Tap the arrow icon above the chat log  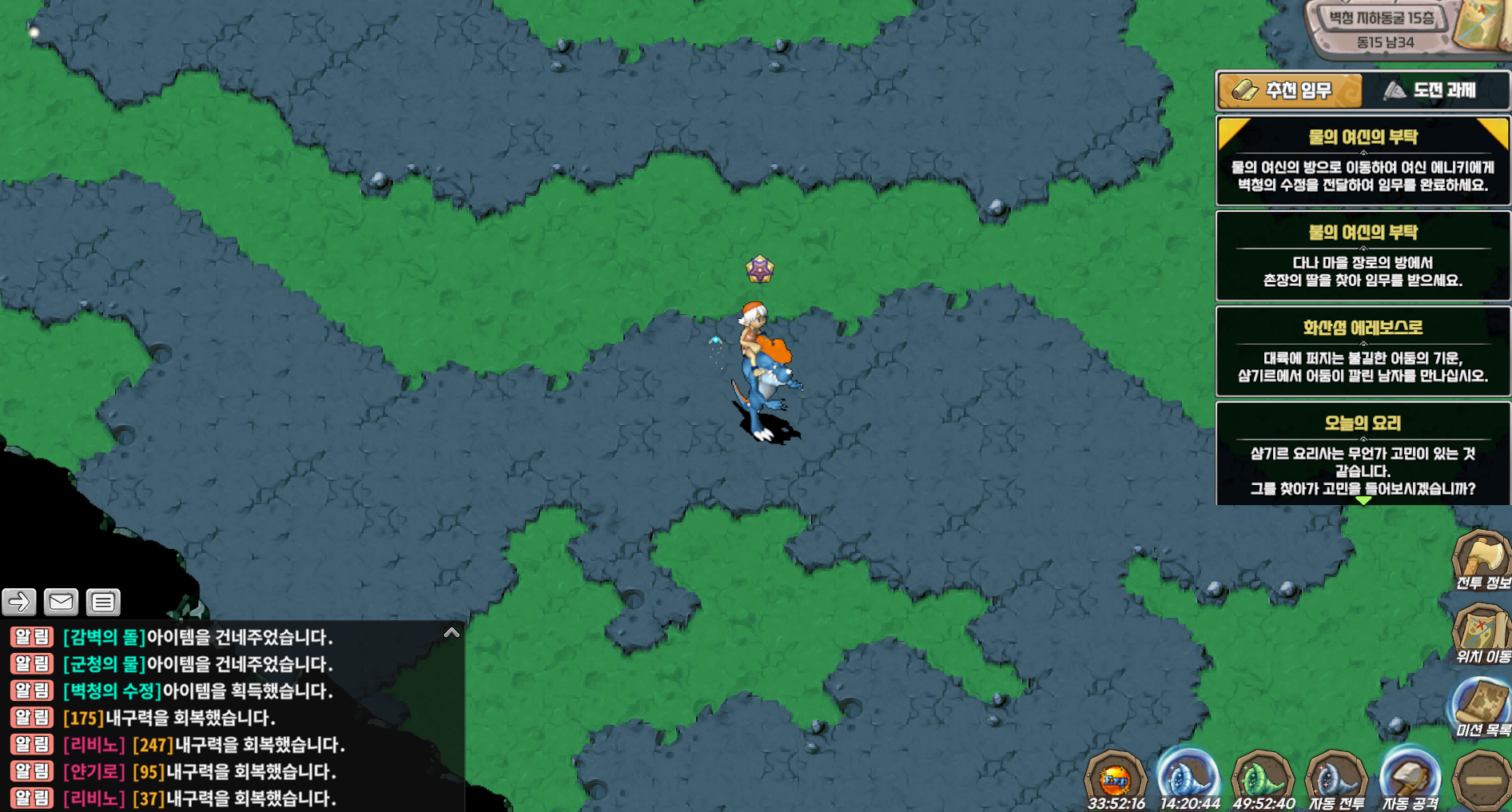(19, 602)
